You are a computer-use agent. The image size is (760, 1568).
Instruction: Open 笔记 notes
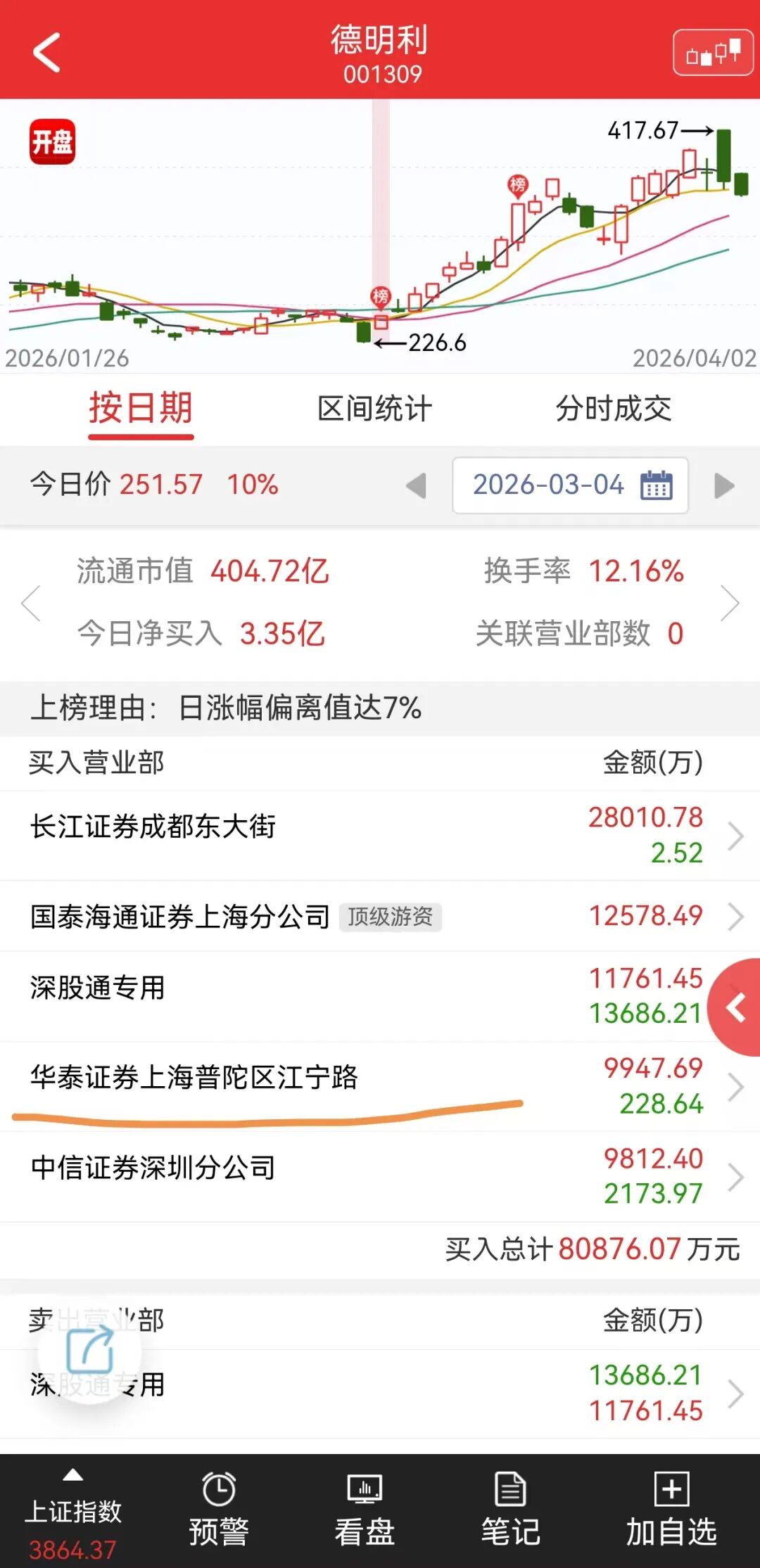(510, 1509)
